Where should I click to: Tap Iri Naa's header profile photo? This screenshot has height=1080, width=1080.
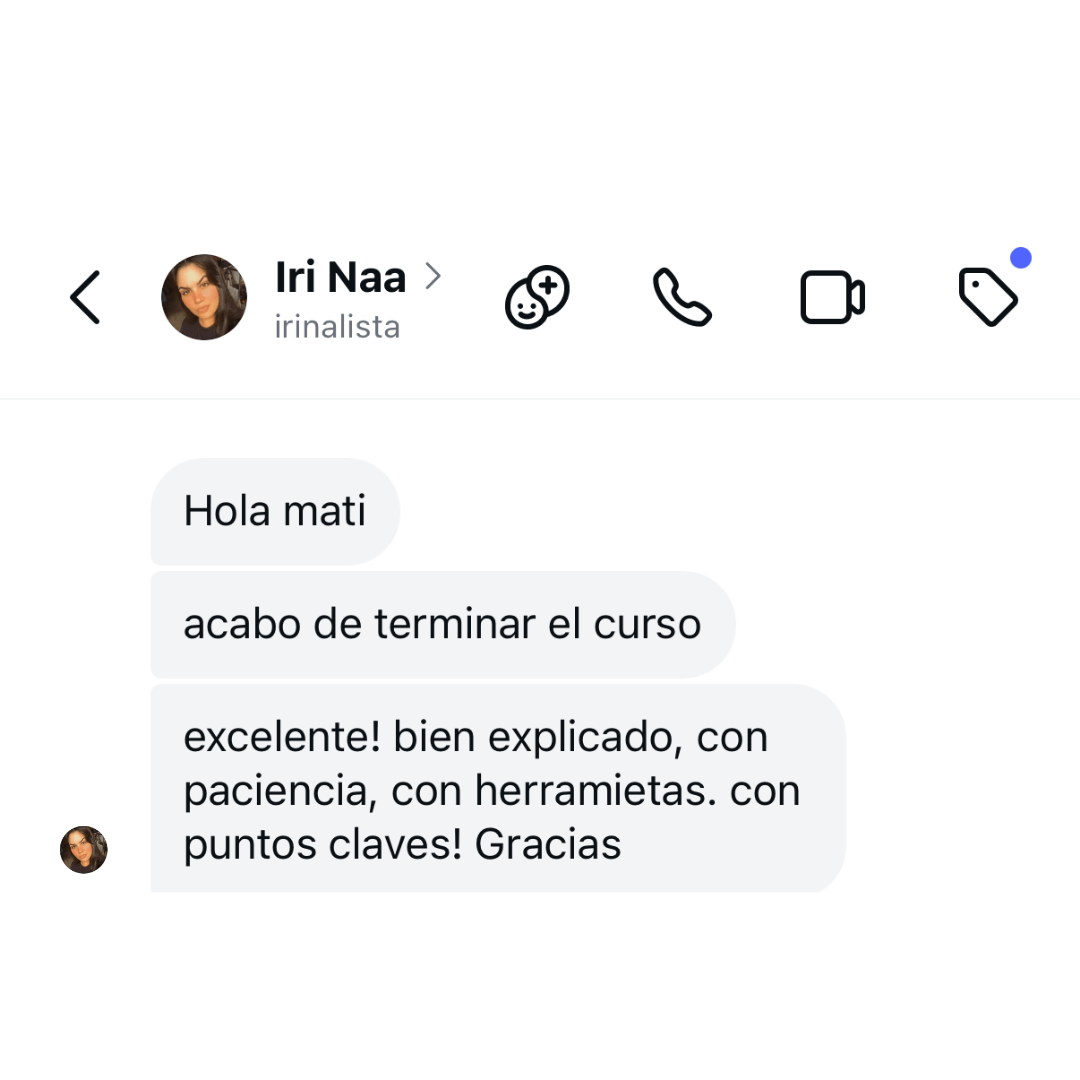204,297
